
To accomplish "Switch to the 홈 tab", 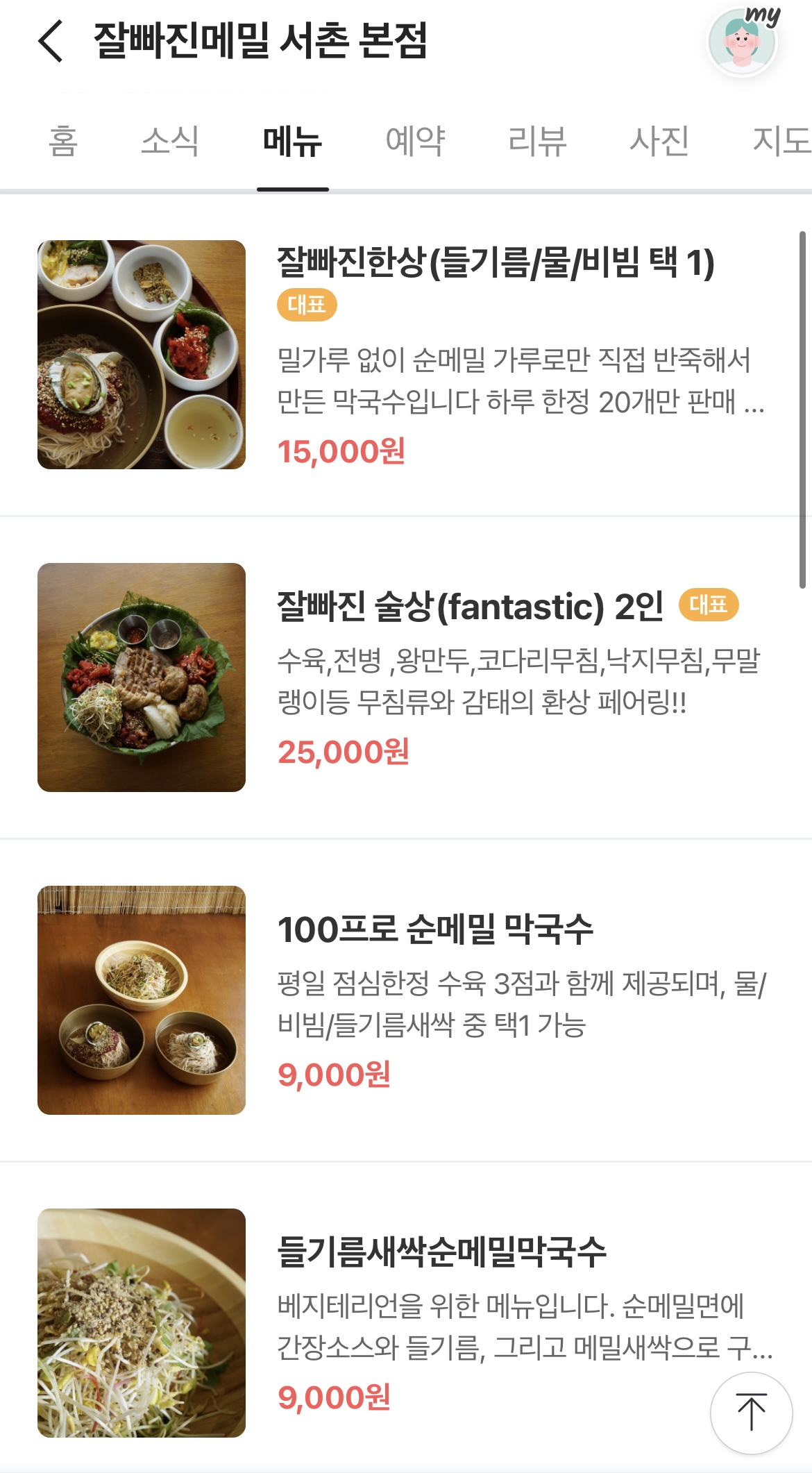I will (62, 141).
